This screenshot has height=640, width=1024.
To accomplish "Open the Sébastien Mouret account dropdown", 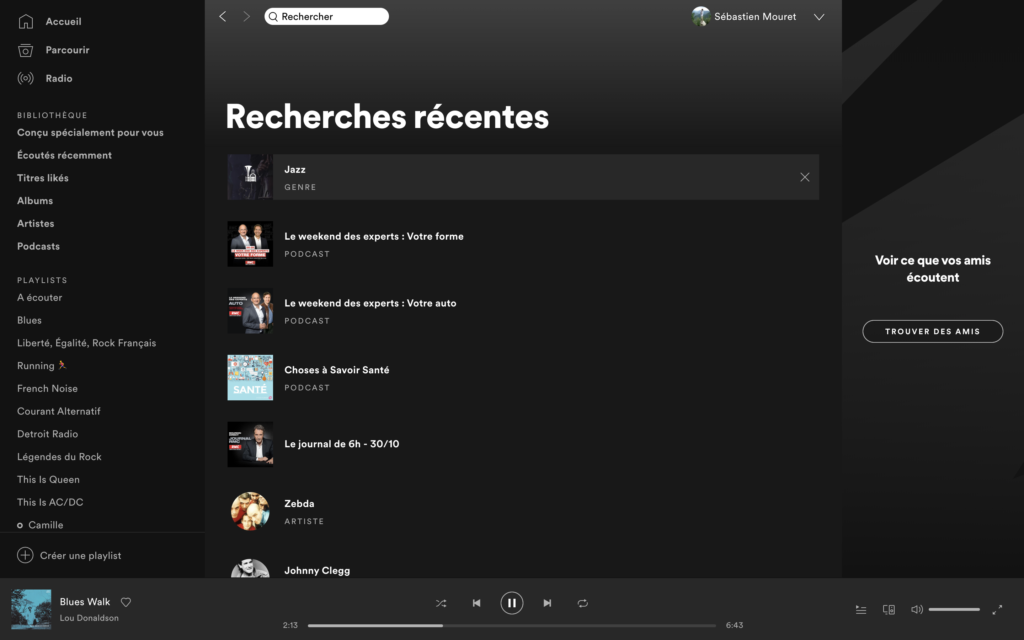I will point(819,17).
